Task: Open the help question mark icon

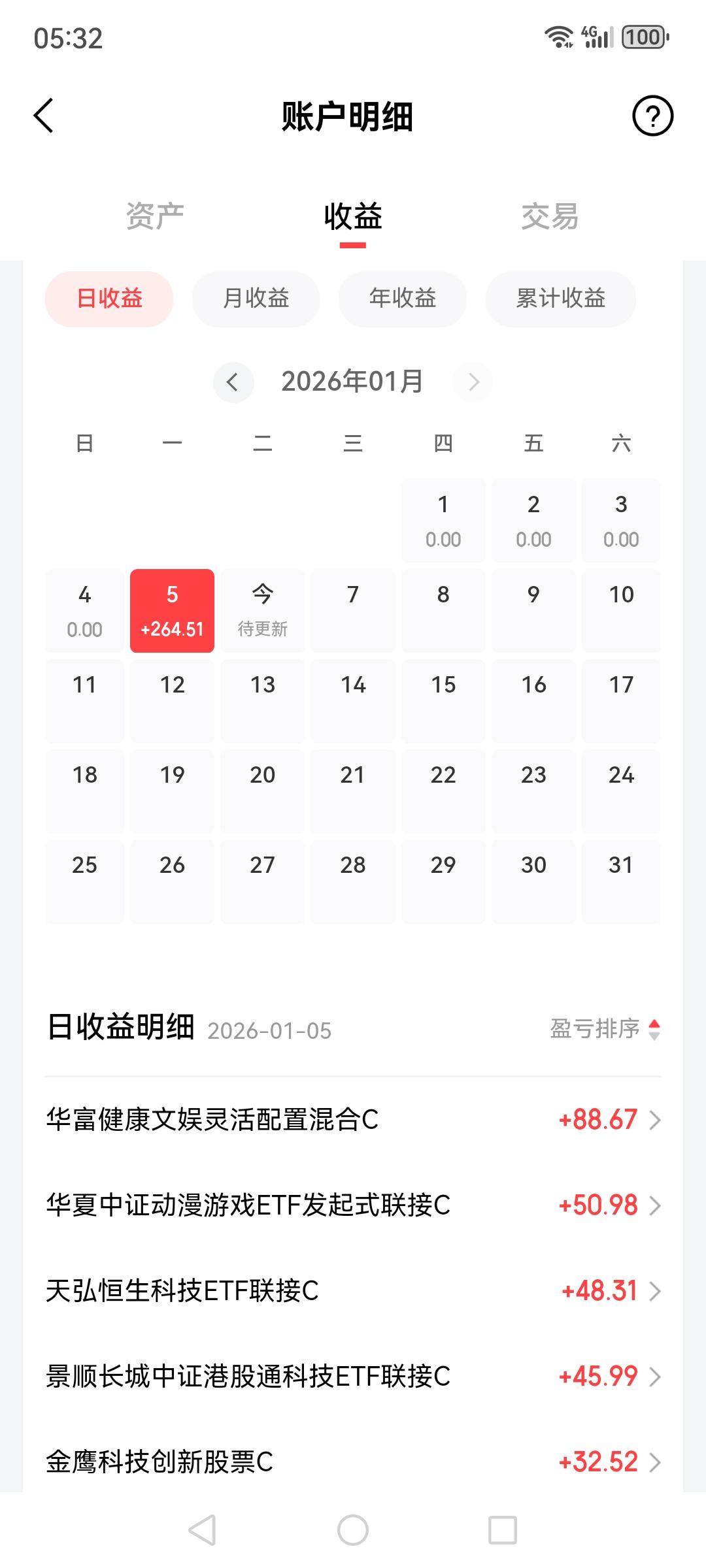Action: coord(651,114)
